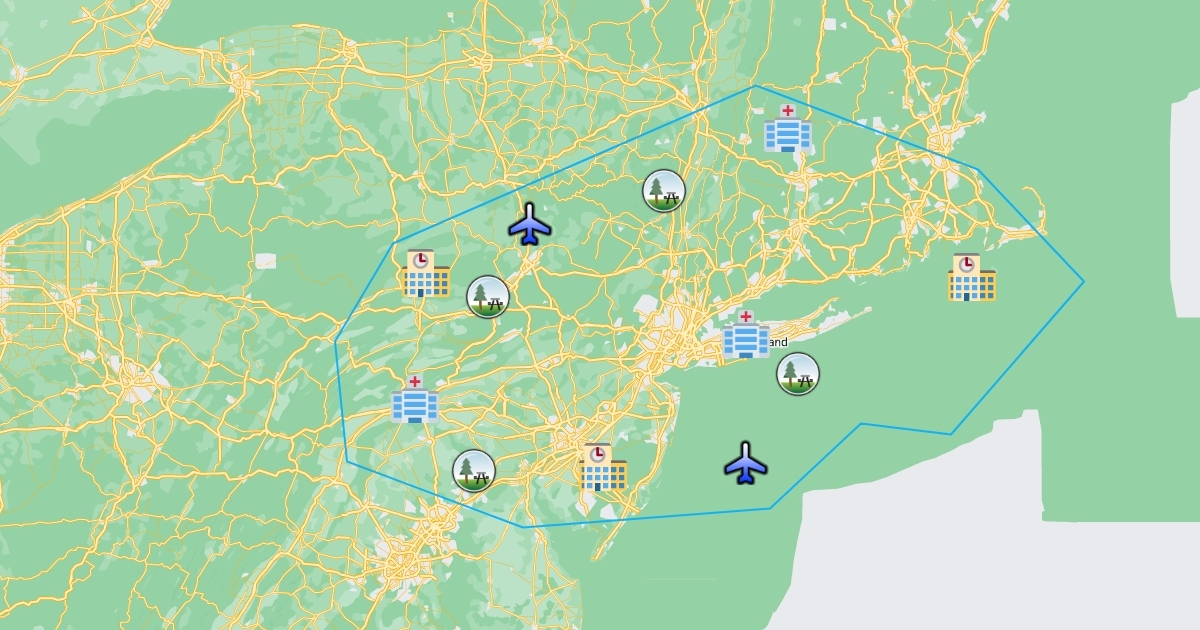The height and width of the screenshot is (630, 1200).
Task: Tap the airplane marker over land
Action: click(530, 224)
